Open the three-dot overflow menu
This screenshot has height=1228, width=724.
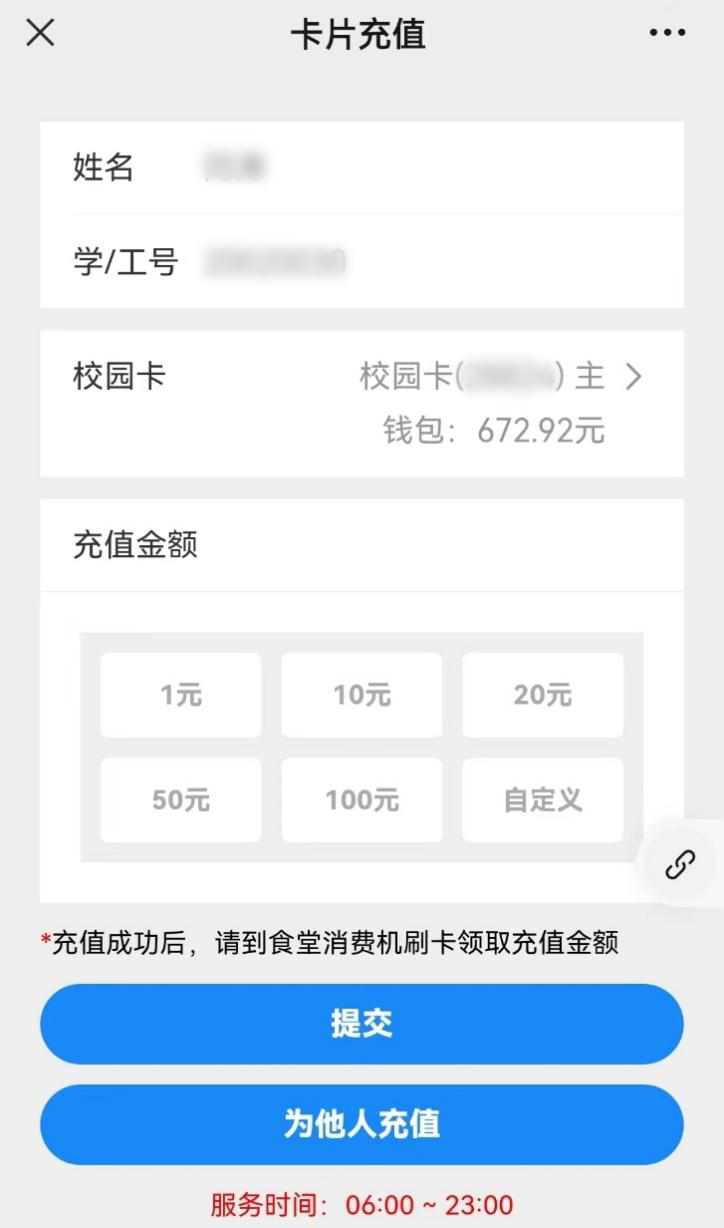click(667, 33)
